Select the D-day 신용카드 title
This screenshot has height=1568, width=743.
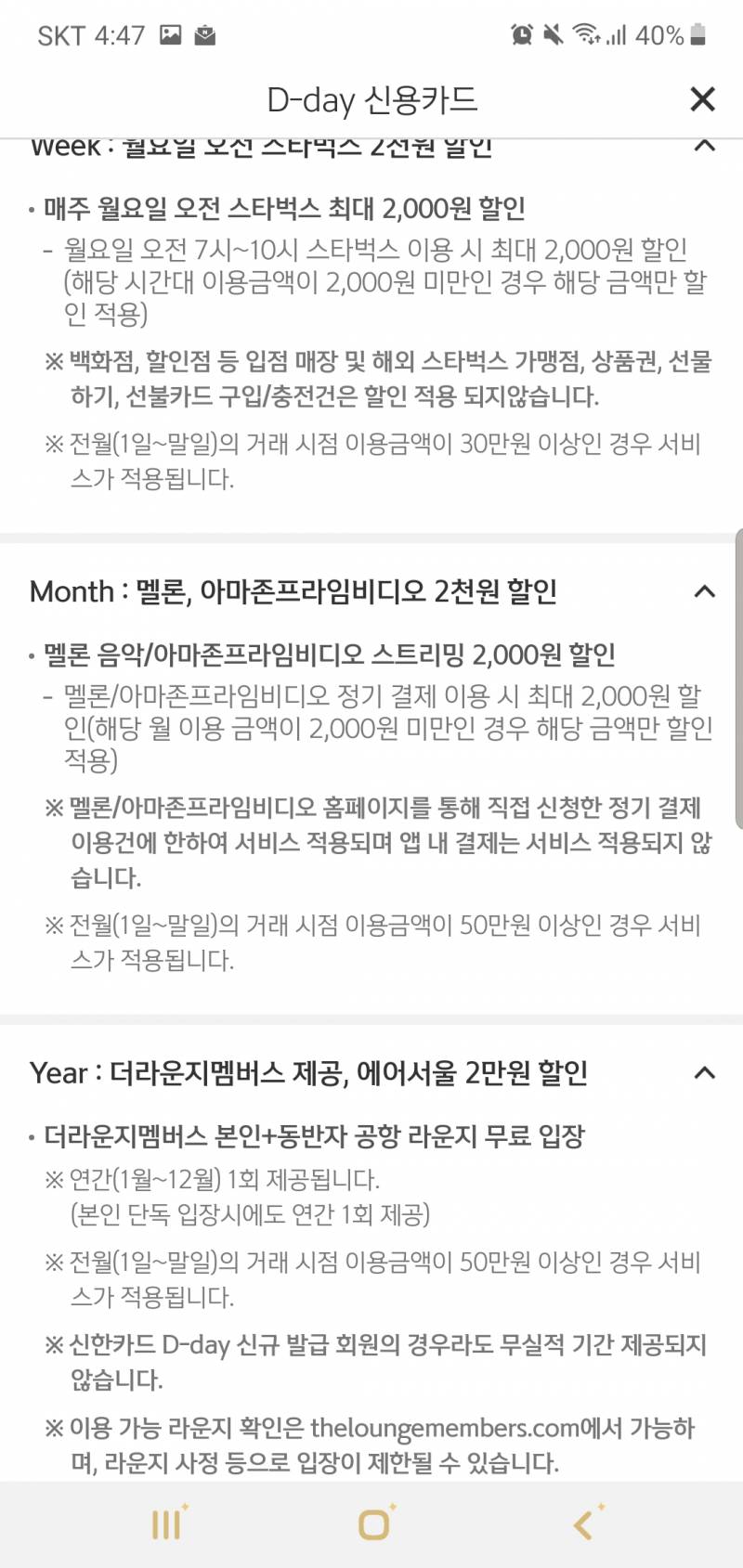point(371,99)
